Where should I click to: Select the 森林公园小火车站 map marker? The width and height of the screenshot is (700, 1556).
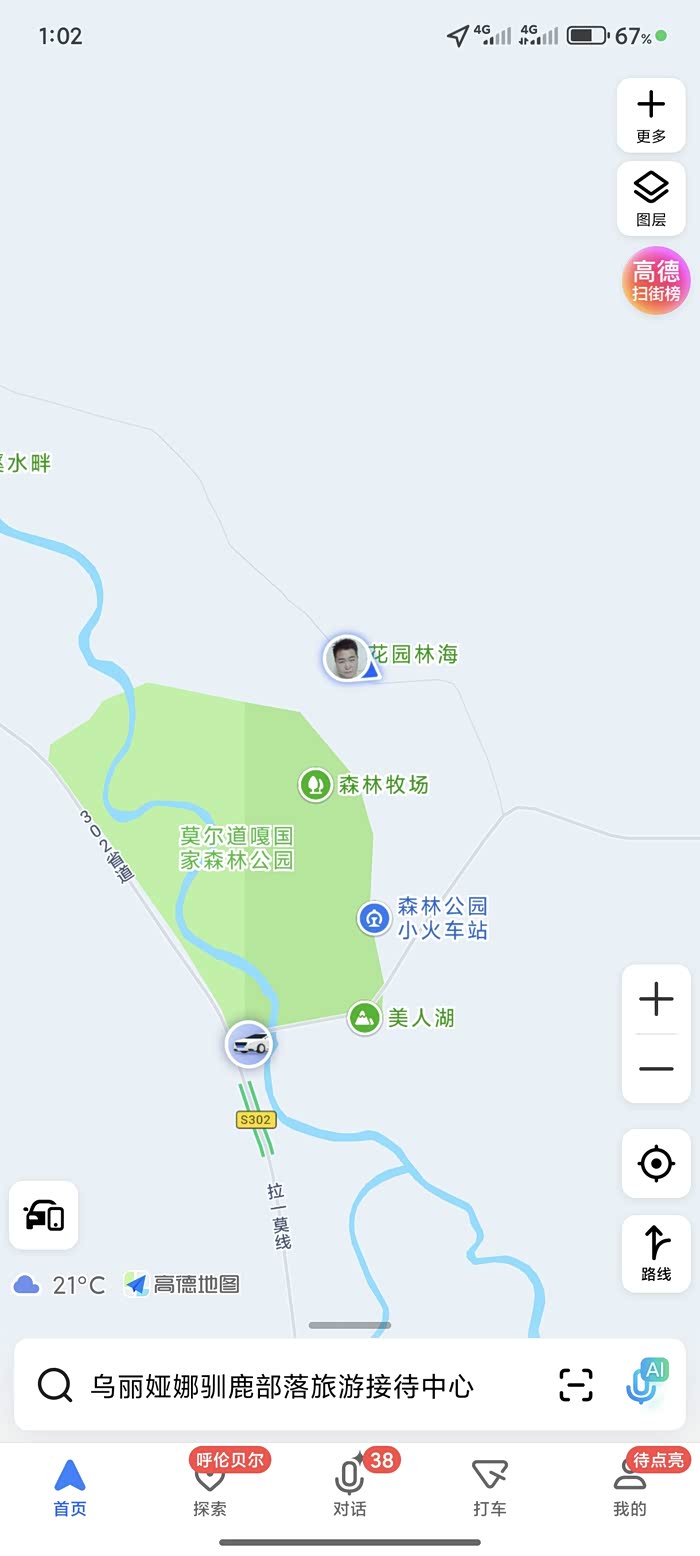[x=423, y=918]
